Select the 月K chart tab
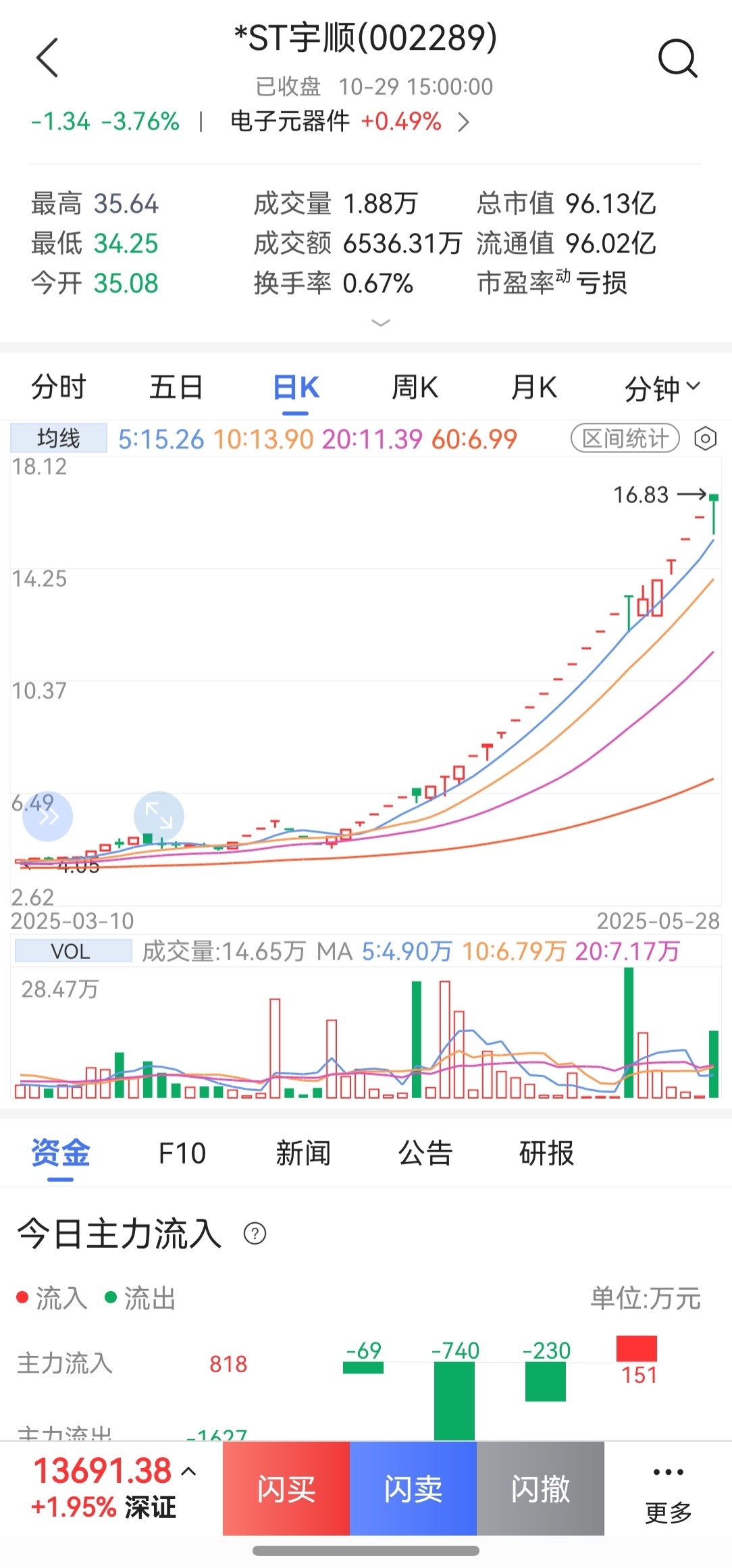 533,388
